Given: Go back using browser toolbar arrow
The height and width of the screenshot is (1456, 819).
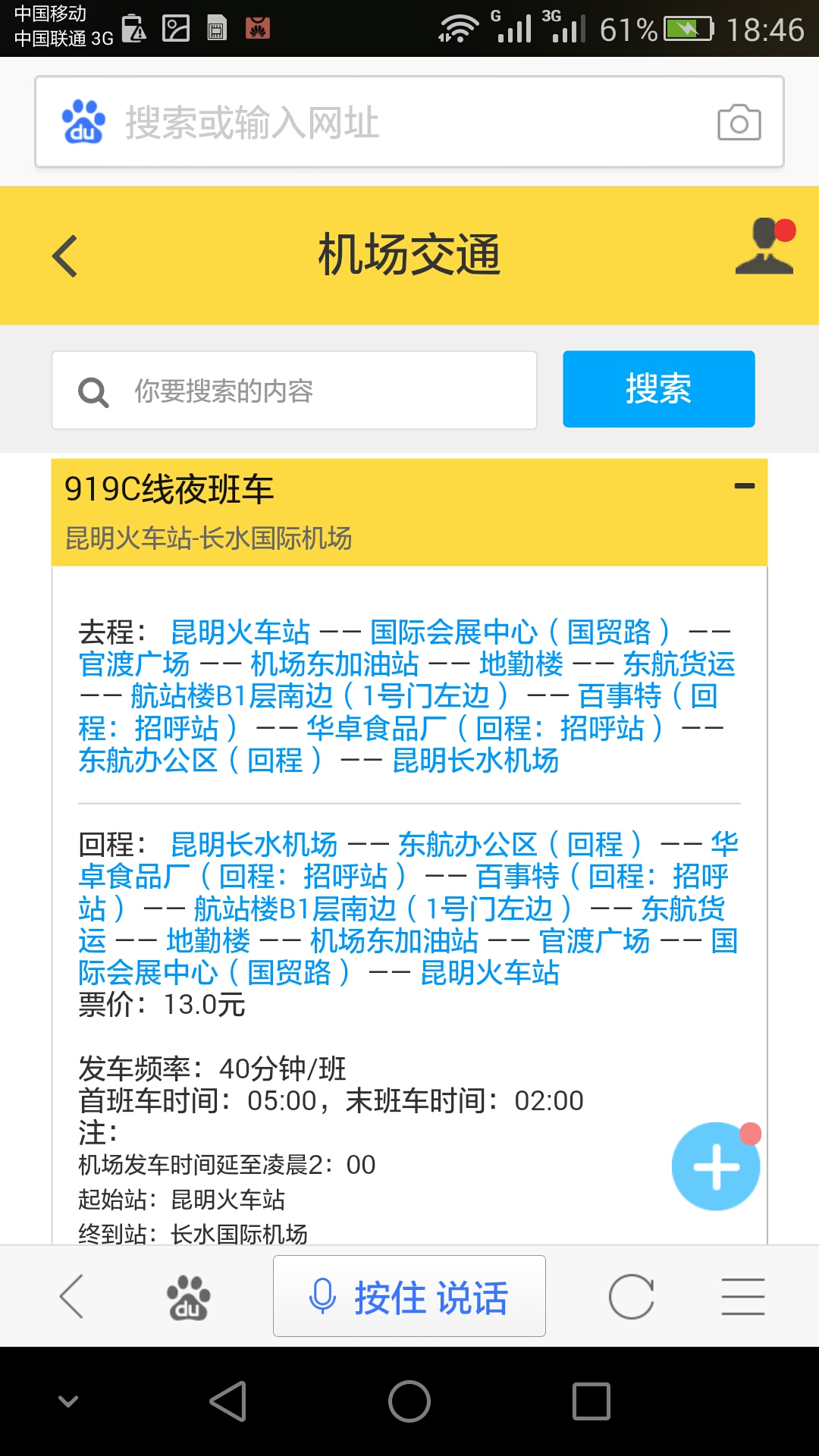Looking at the screenshot, I should tap(71, 1296).
